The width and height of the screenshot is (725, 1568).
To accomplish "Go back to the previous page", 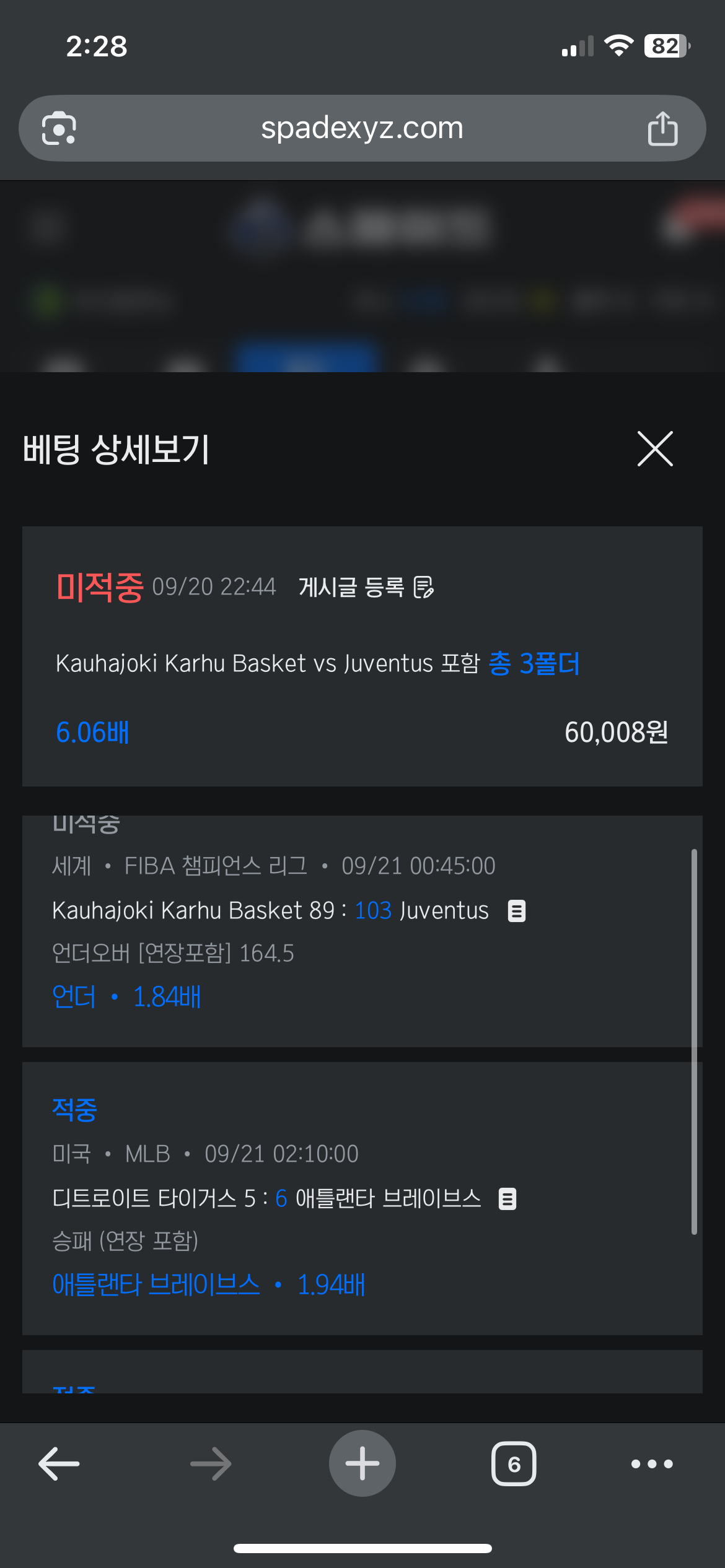I will pos(59,1464).
